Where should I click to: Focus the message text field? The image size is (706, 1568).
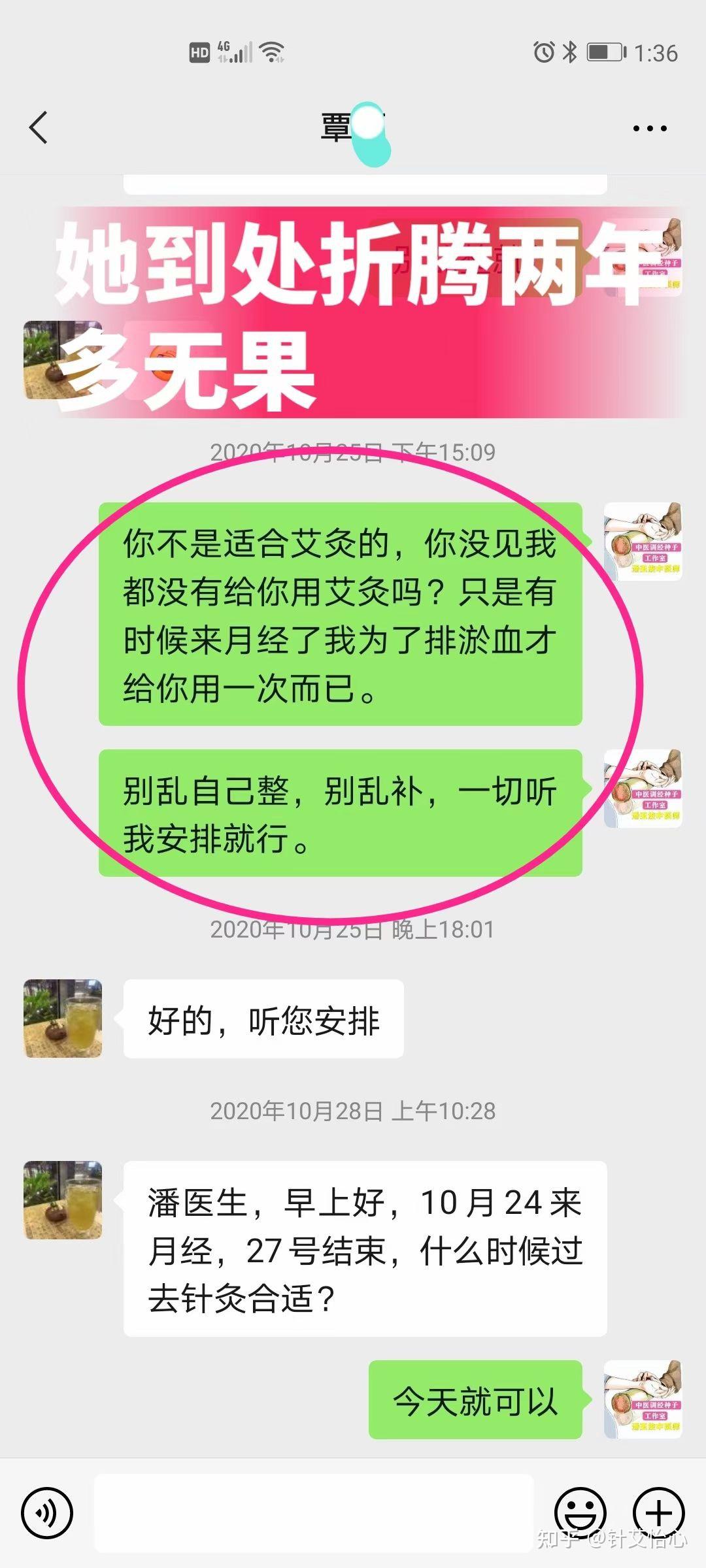(x=314, y=1512)
